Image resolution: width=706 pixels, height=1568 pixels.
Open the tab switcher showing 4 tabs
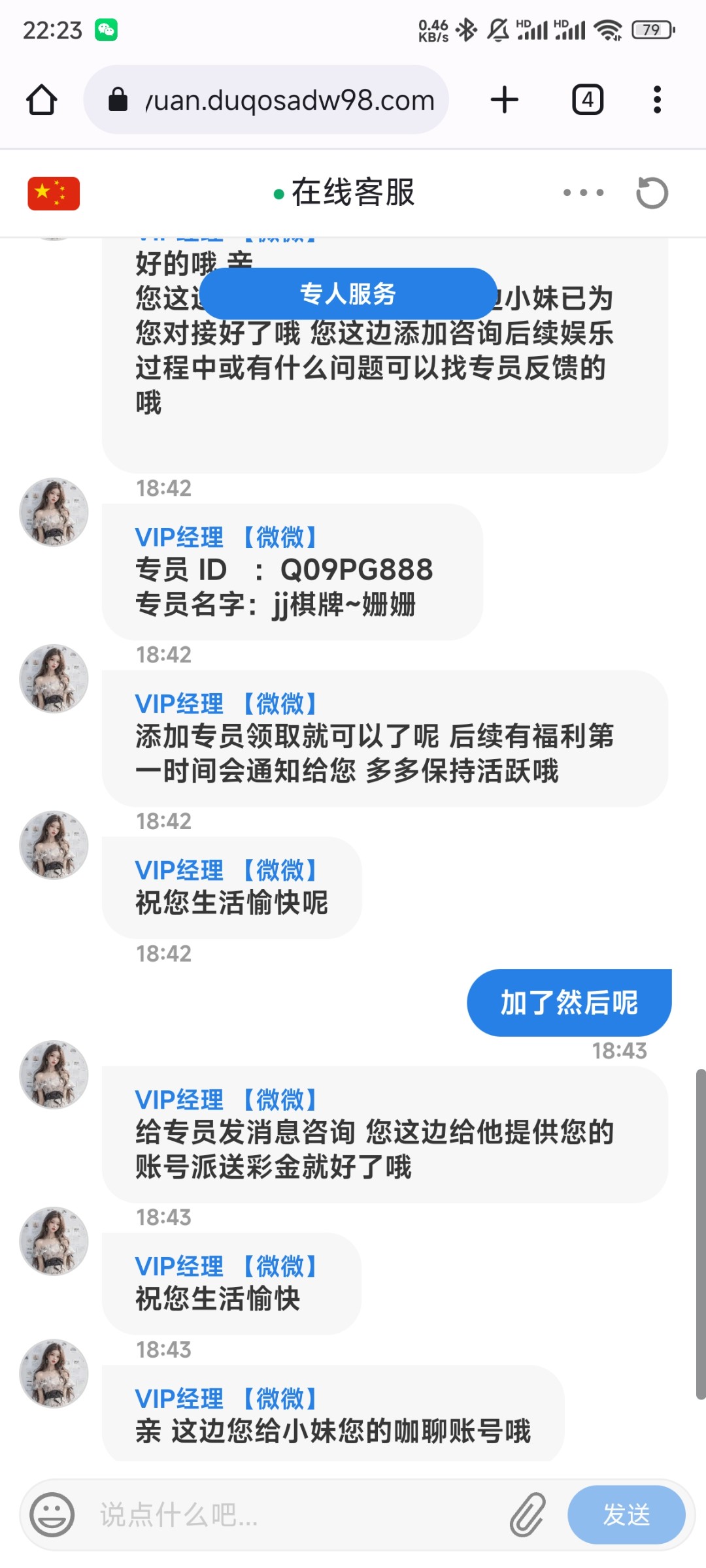pyautogui.click(x=587, y=100)
